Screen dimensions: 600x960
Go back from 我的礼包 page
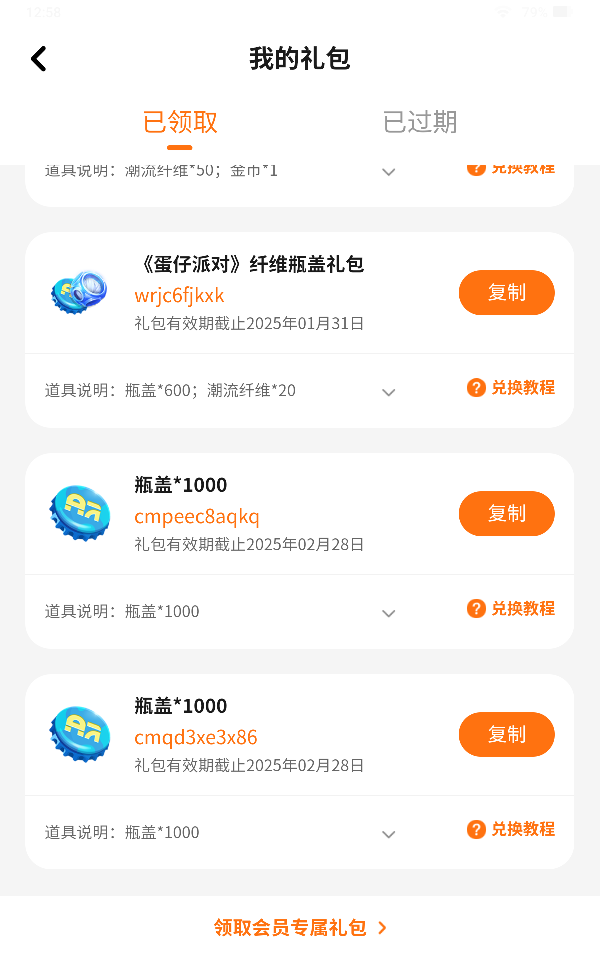click(39, 59)
